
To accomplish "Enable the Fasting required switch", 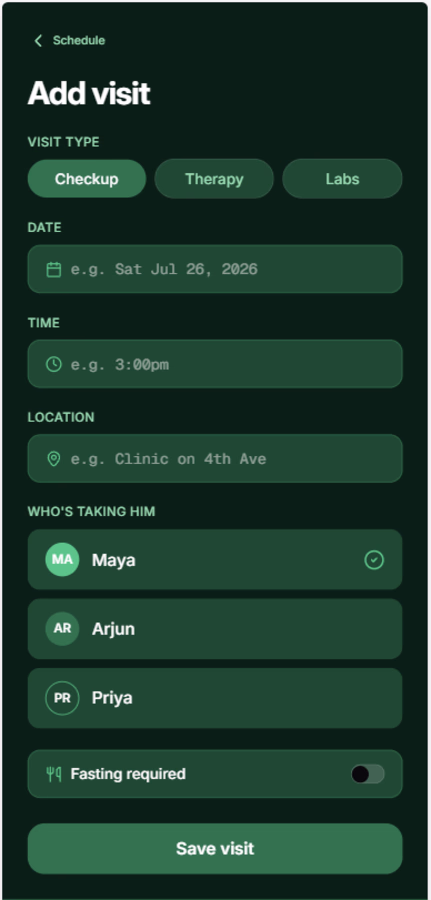I will coord(367,774).
